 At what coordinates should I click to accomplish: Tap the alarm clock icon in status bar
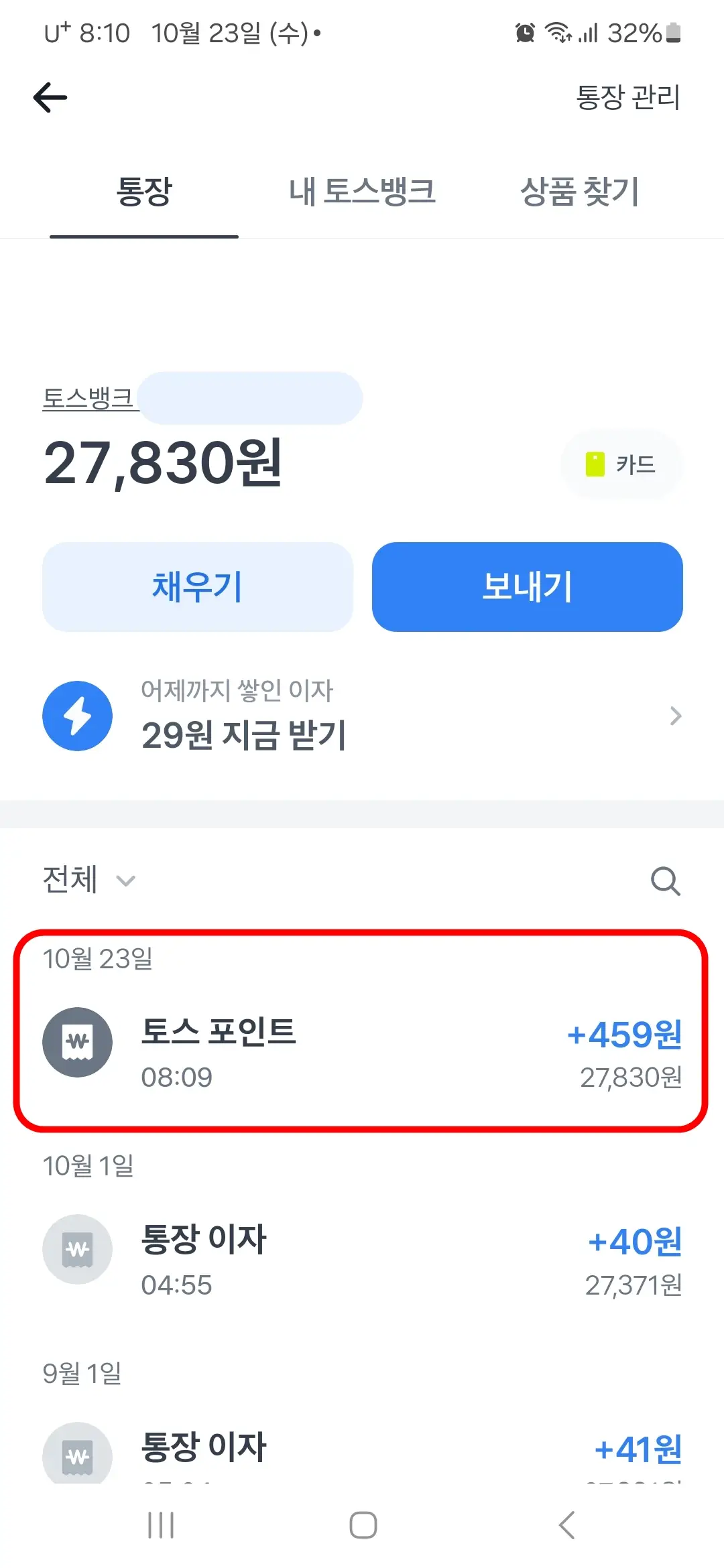[525, 31]
